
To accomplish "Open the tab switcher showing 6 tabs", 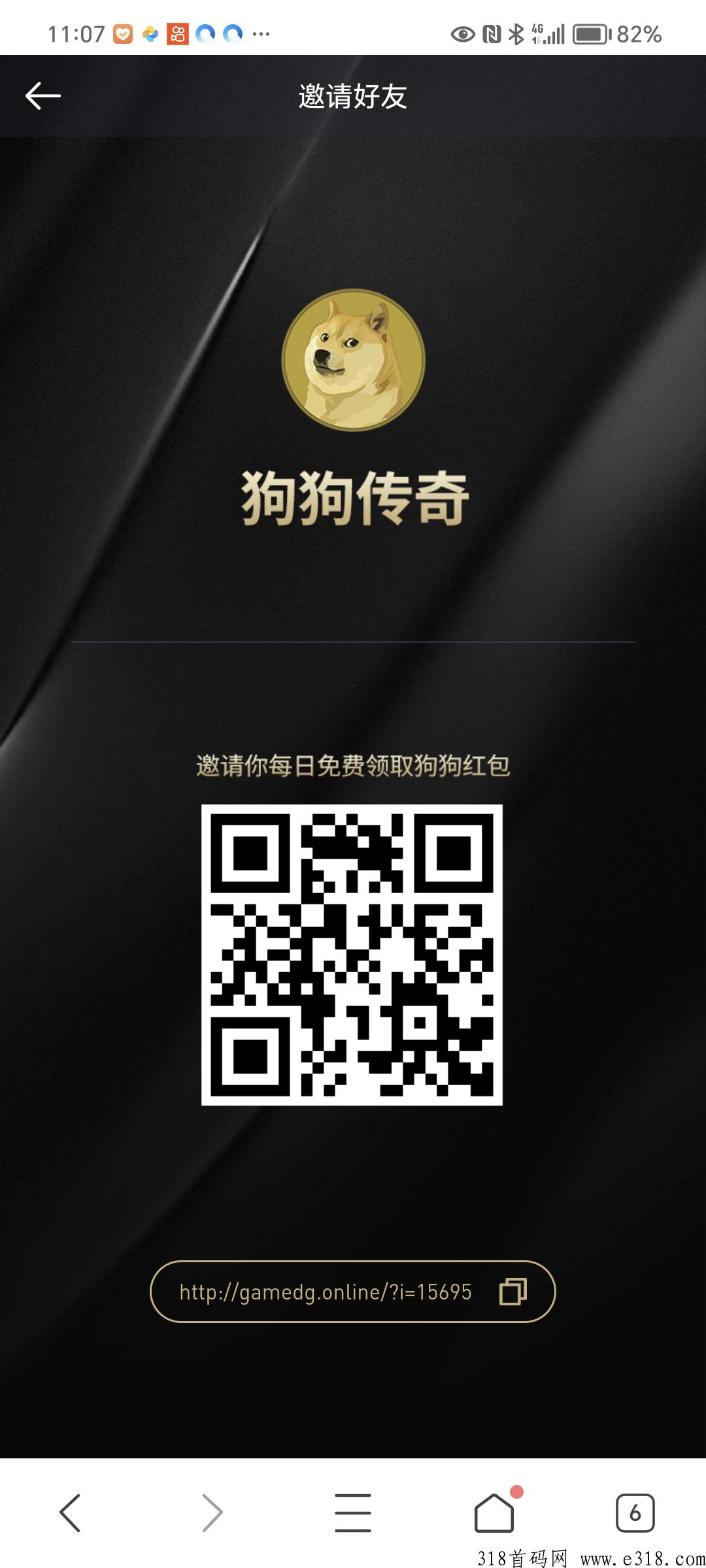I will click(635, 1512).
